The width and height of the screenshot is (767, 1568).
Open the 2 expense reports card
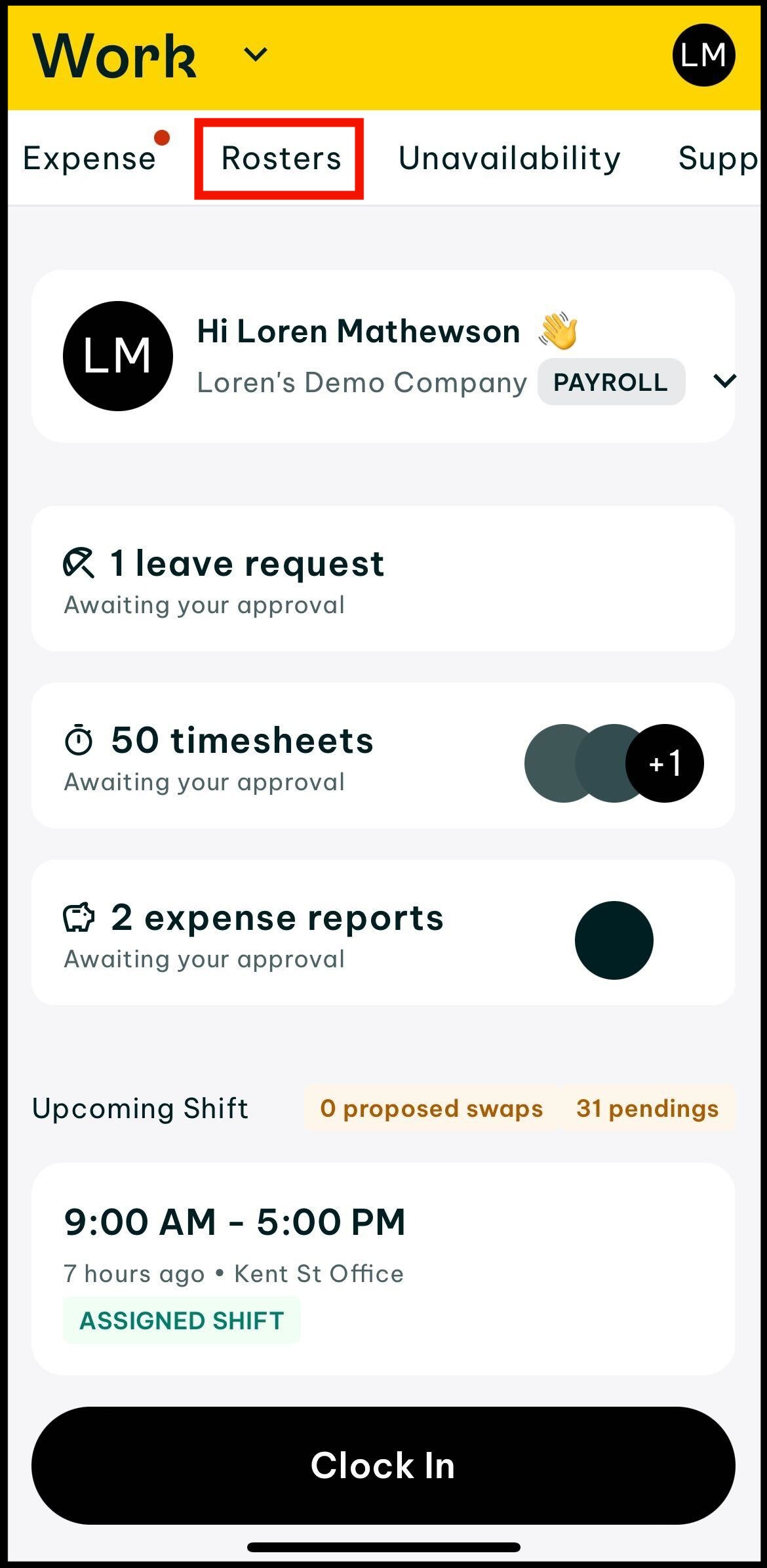pyautogui.click(x=383, y=933)
